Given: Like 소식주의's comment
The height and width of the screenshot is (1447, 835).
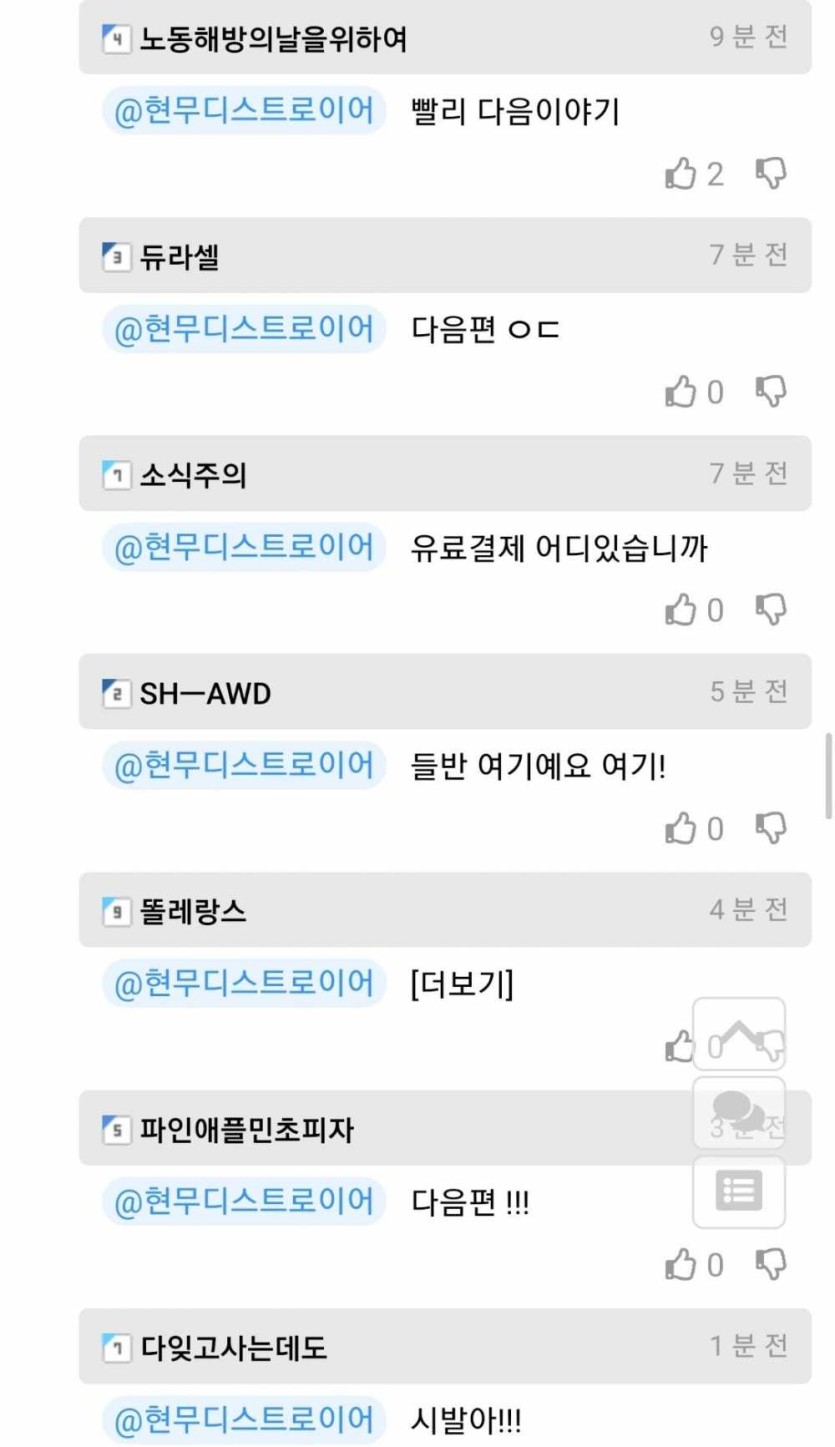Looking at the screenshot, I should pyautogui.click(x=680, y=610).
